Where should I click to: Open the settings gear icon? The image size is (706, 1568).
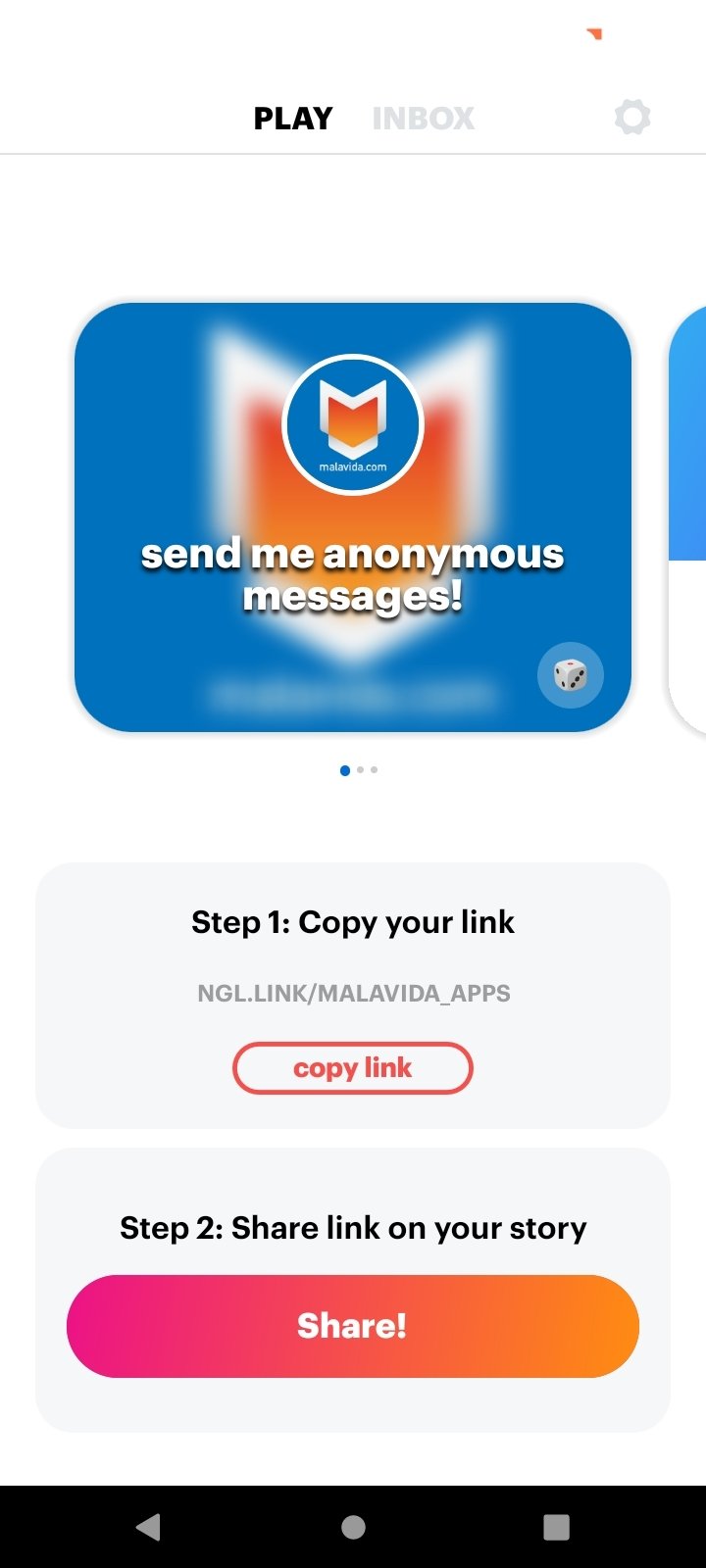tap(632, 118)
